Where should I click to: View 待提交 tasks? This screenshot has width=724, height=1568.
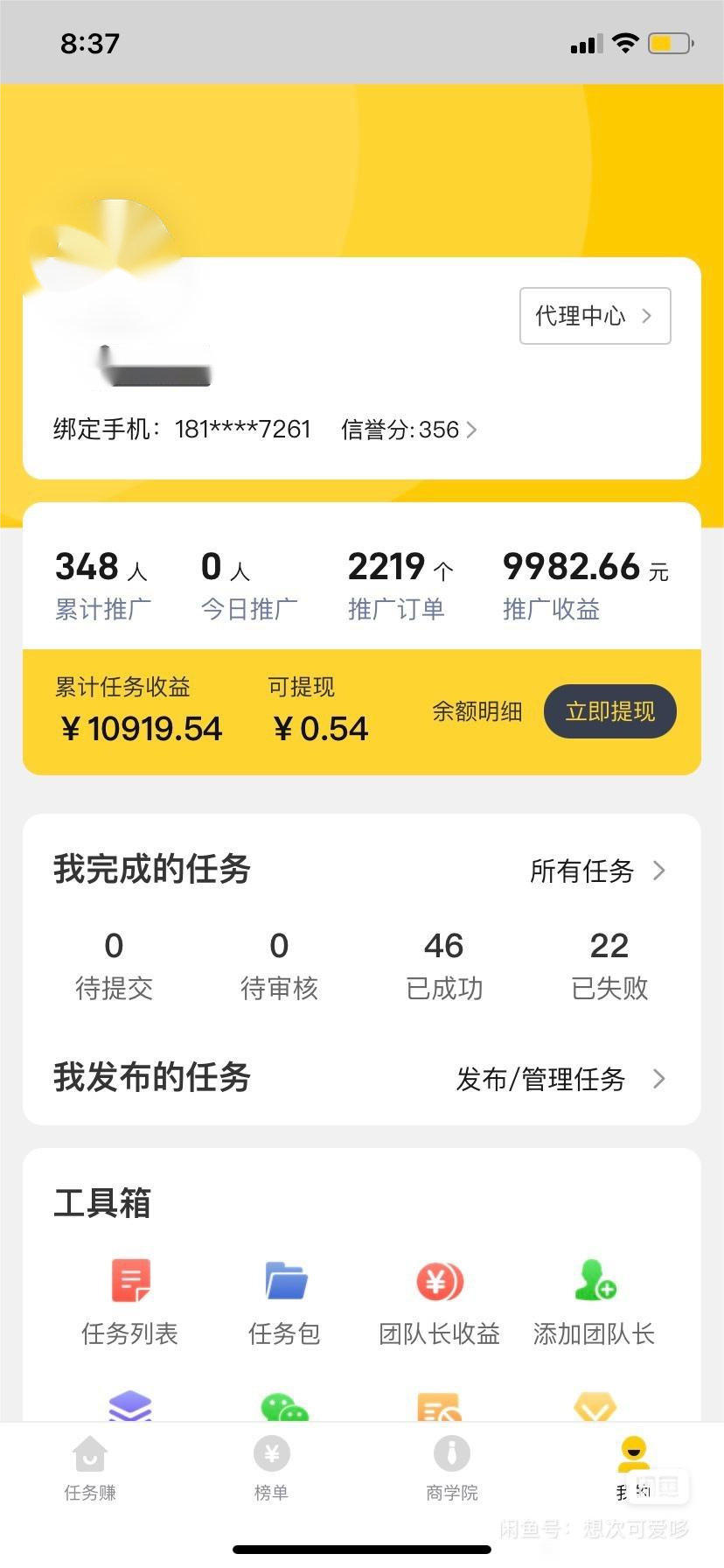[x=114, y=966]
